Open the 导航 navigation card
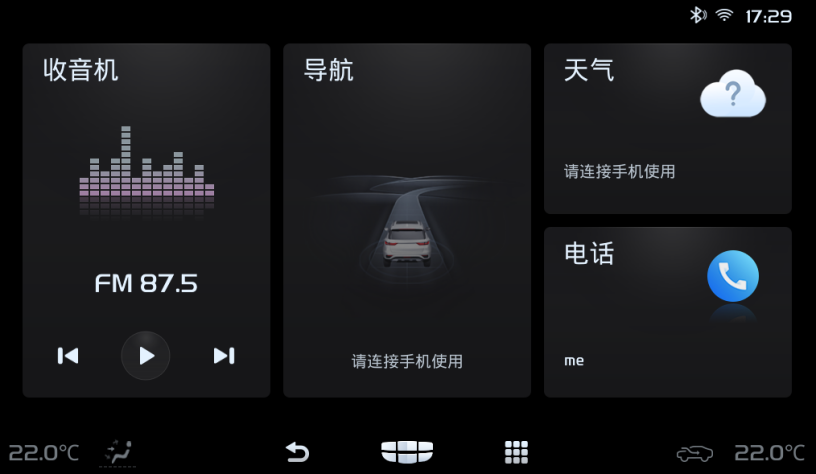 click(406, 220)
